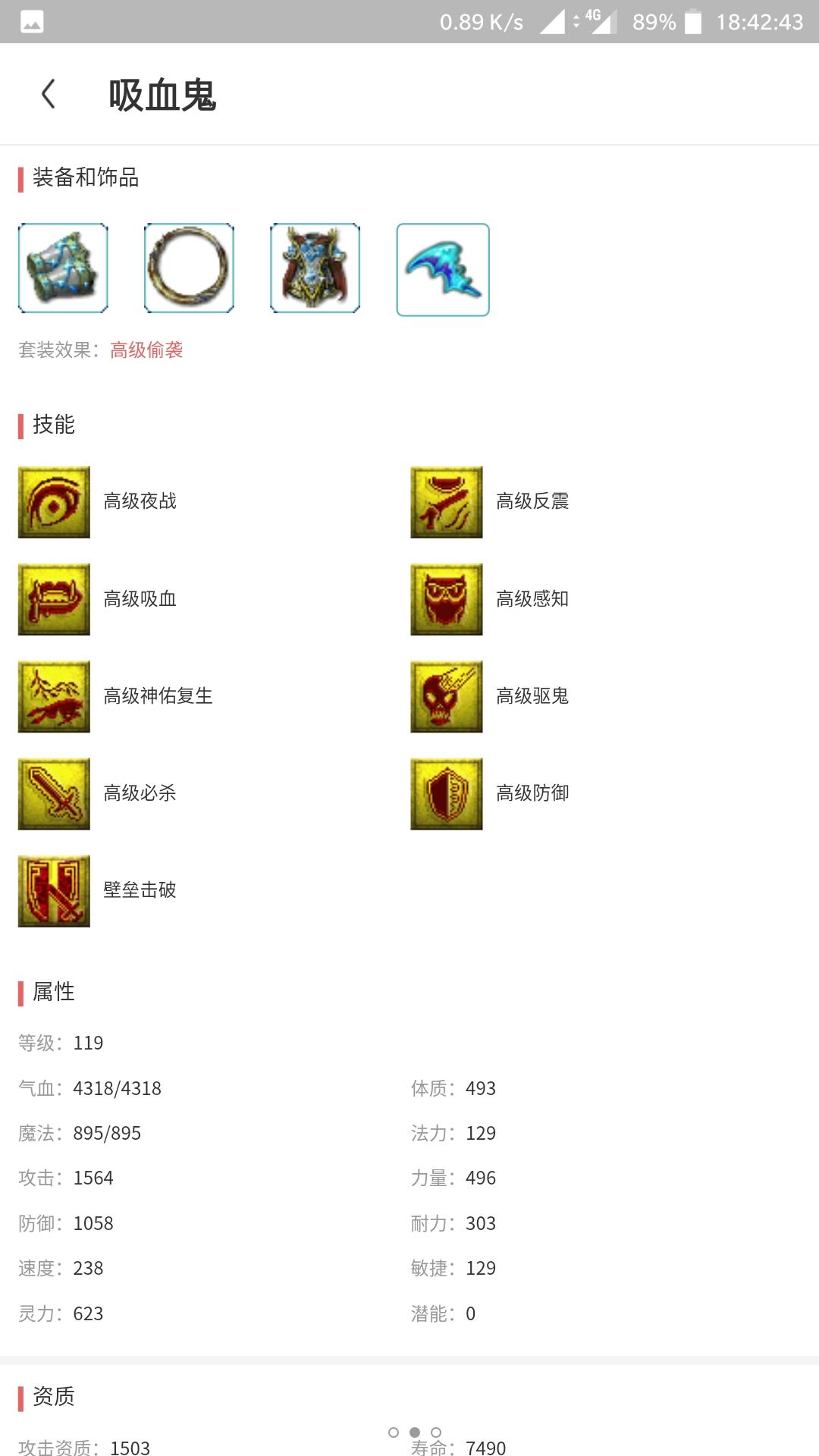Open the armor equipment item
This screenshot has height=1456, width=819.
pyautogui.click(x=315, y=268)
